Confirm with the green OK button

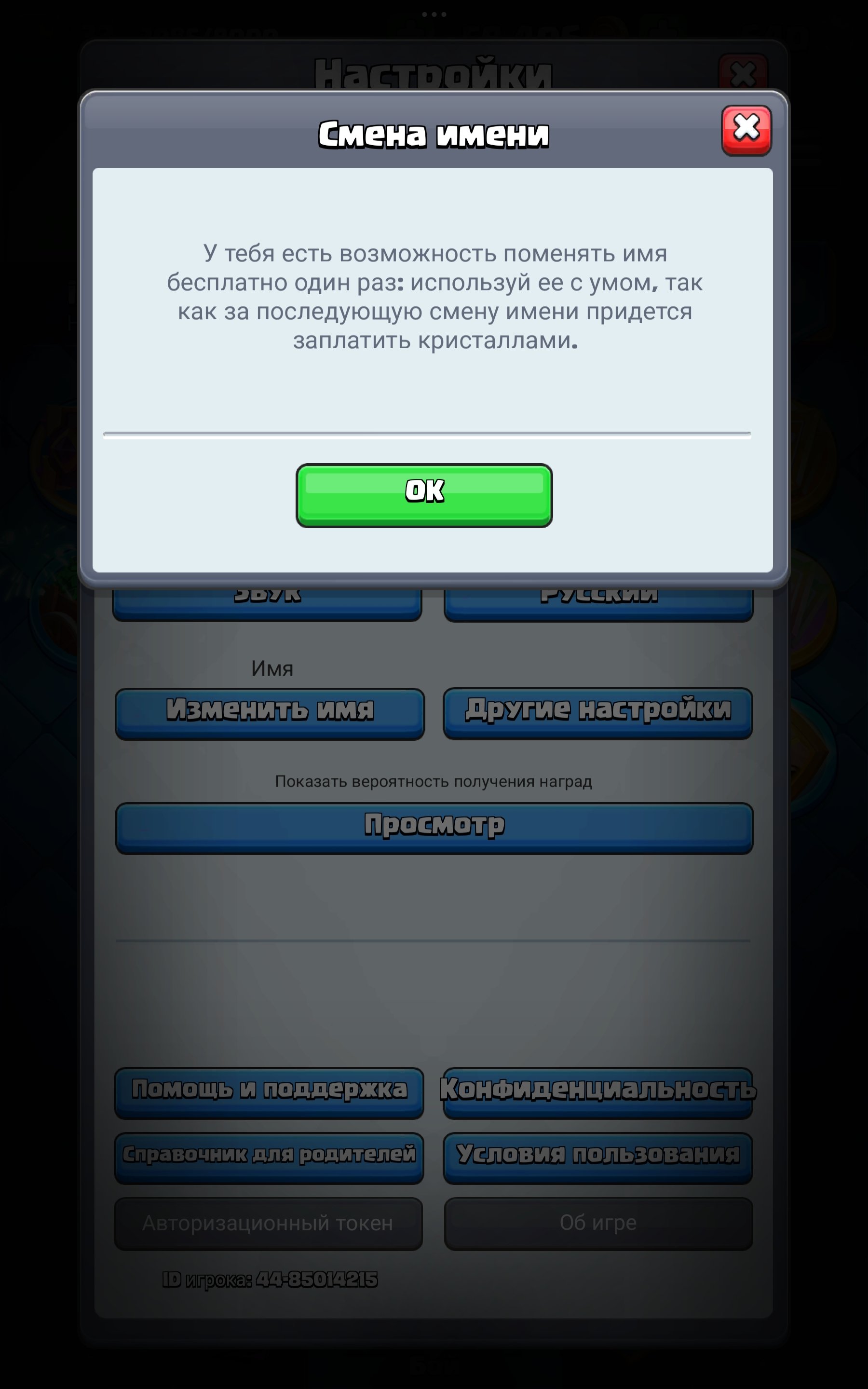(x=424, y=495)
